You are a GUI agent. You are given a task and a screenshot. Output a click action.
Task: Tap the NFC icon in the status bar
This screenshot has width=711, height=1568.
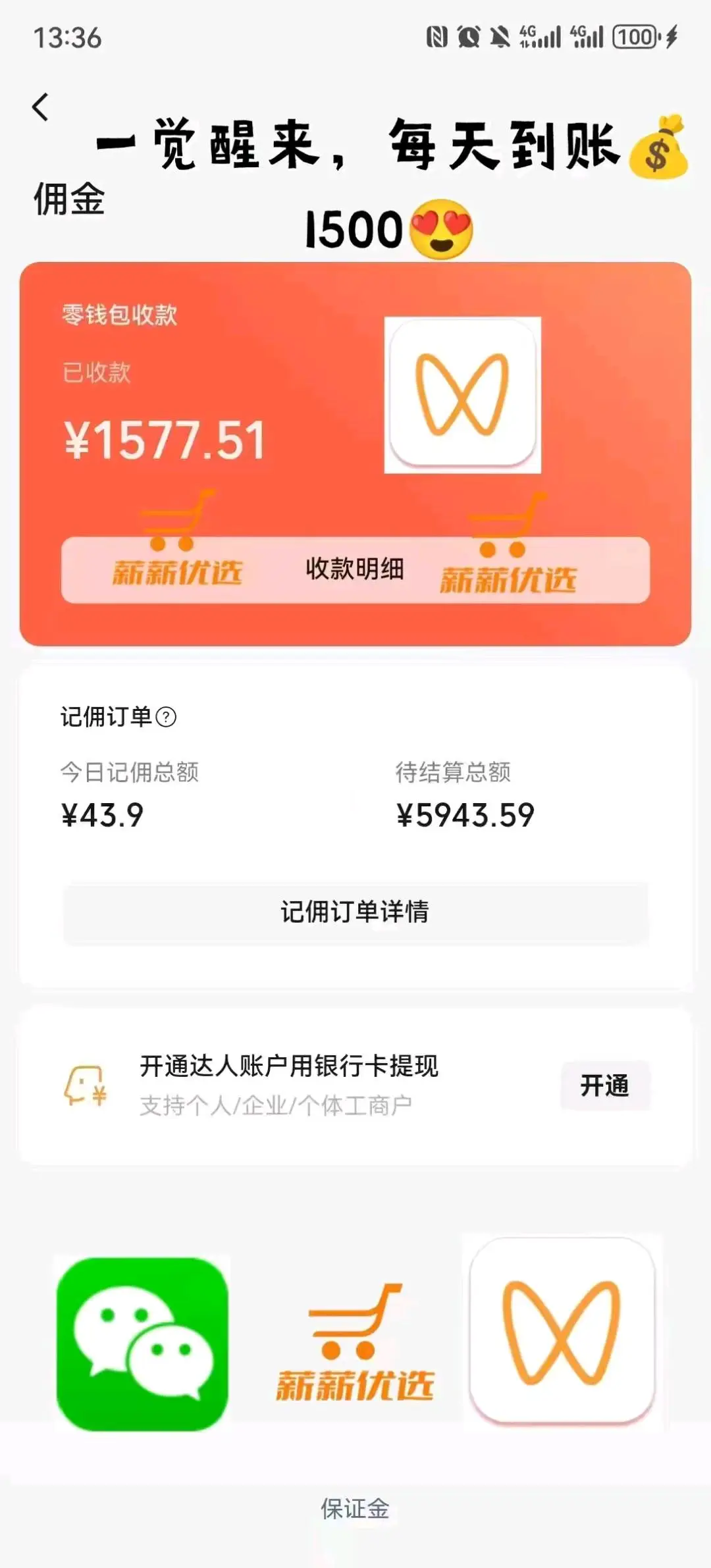click(435, 37)
